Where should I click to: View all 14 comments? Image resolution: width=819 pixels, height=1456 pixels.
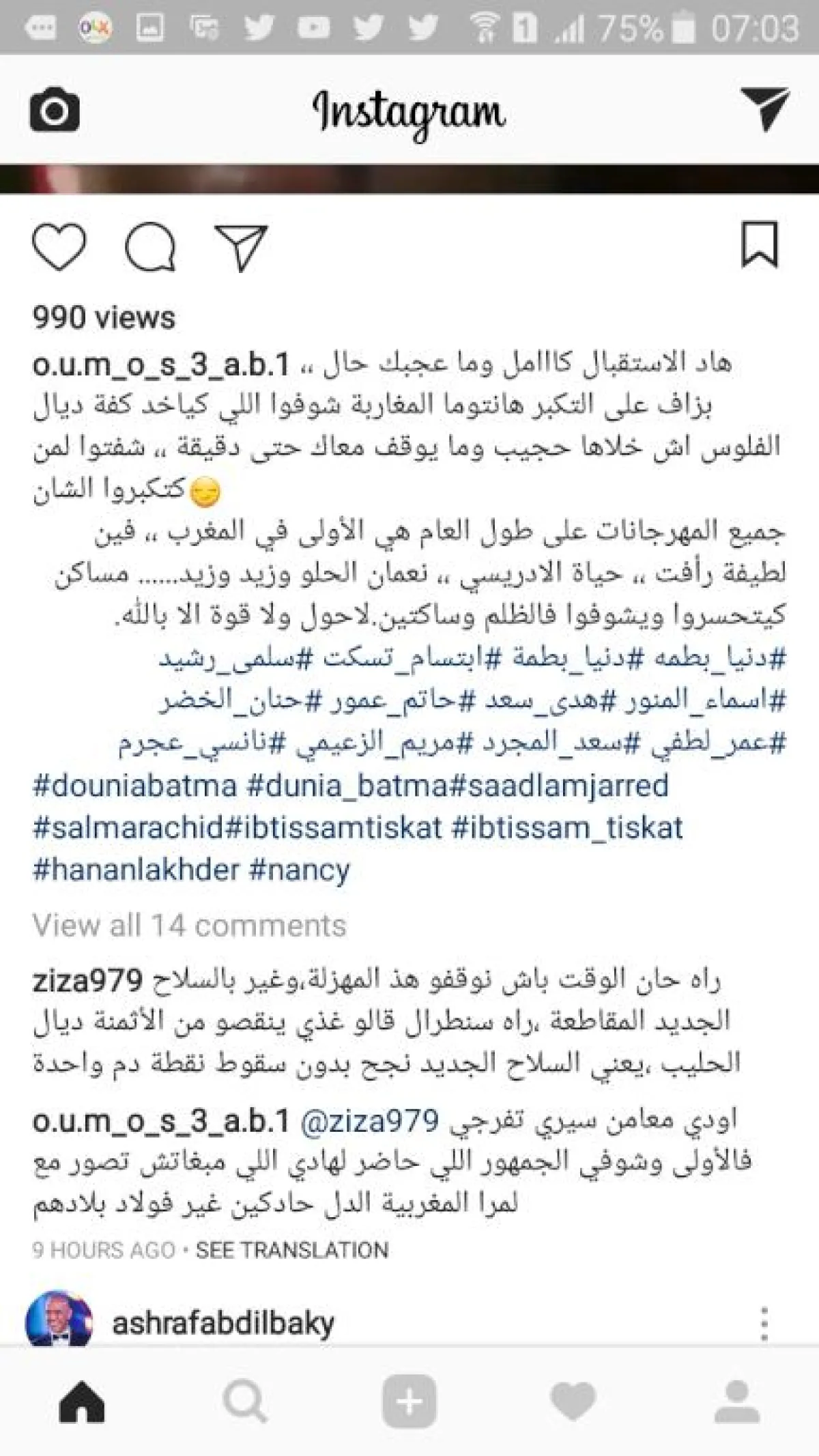[x=189, y=926]
